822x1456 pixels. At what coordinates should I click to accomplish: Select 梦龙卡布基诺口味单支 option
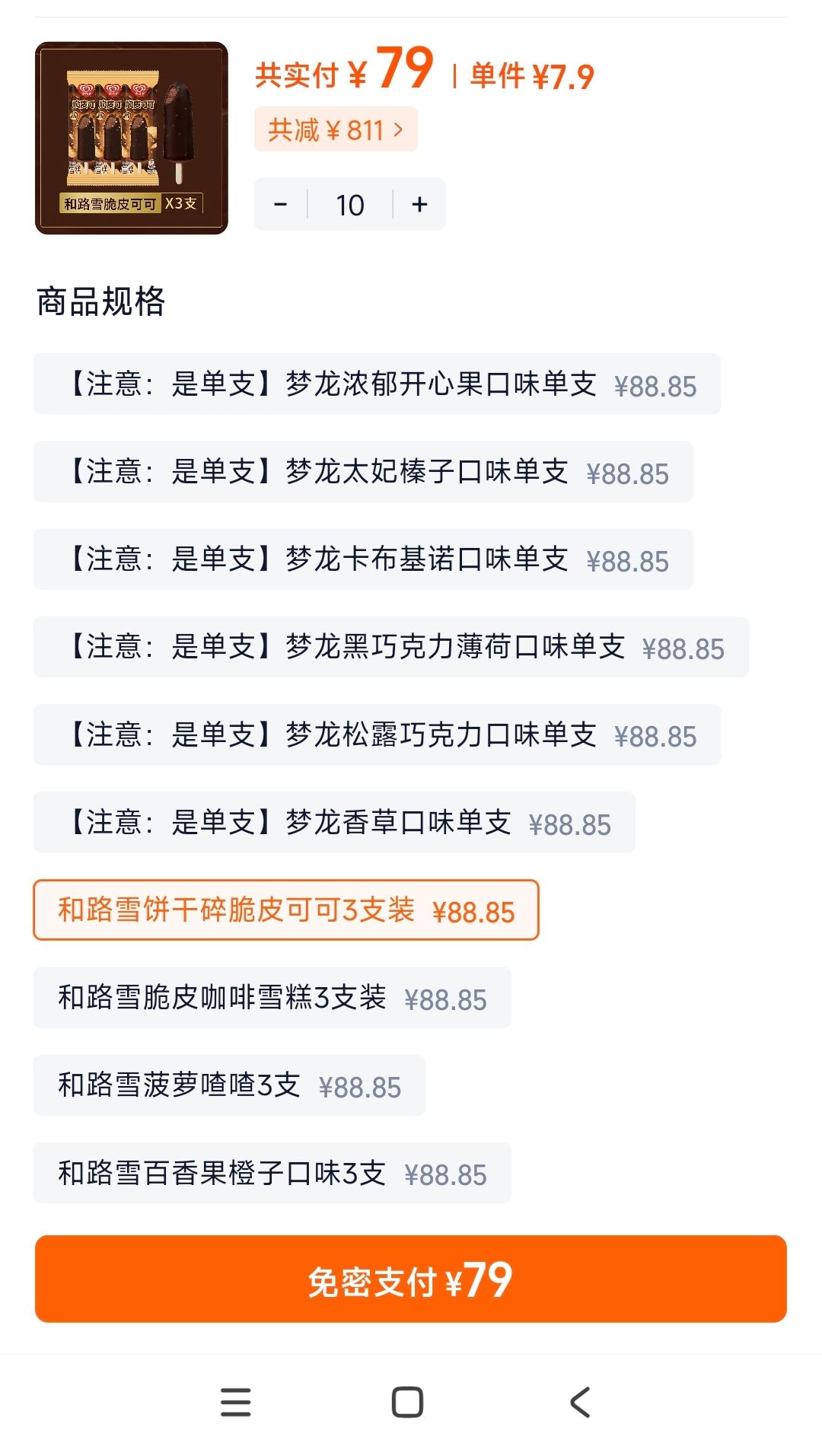pos(363,559)
